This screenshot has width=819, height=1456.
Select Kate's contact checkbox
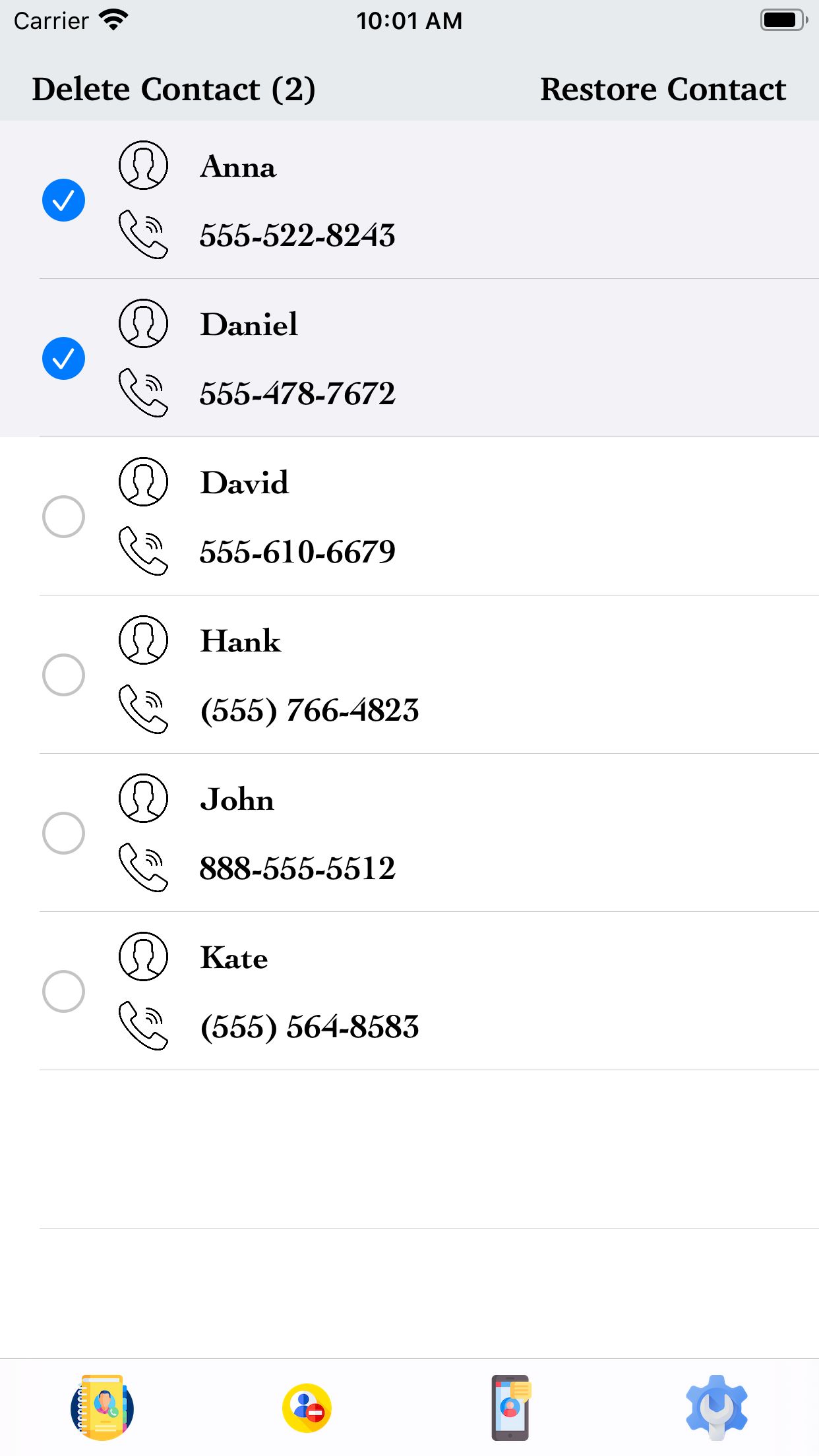(63, 991)
